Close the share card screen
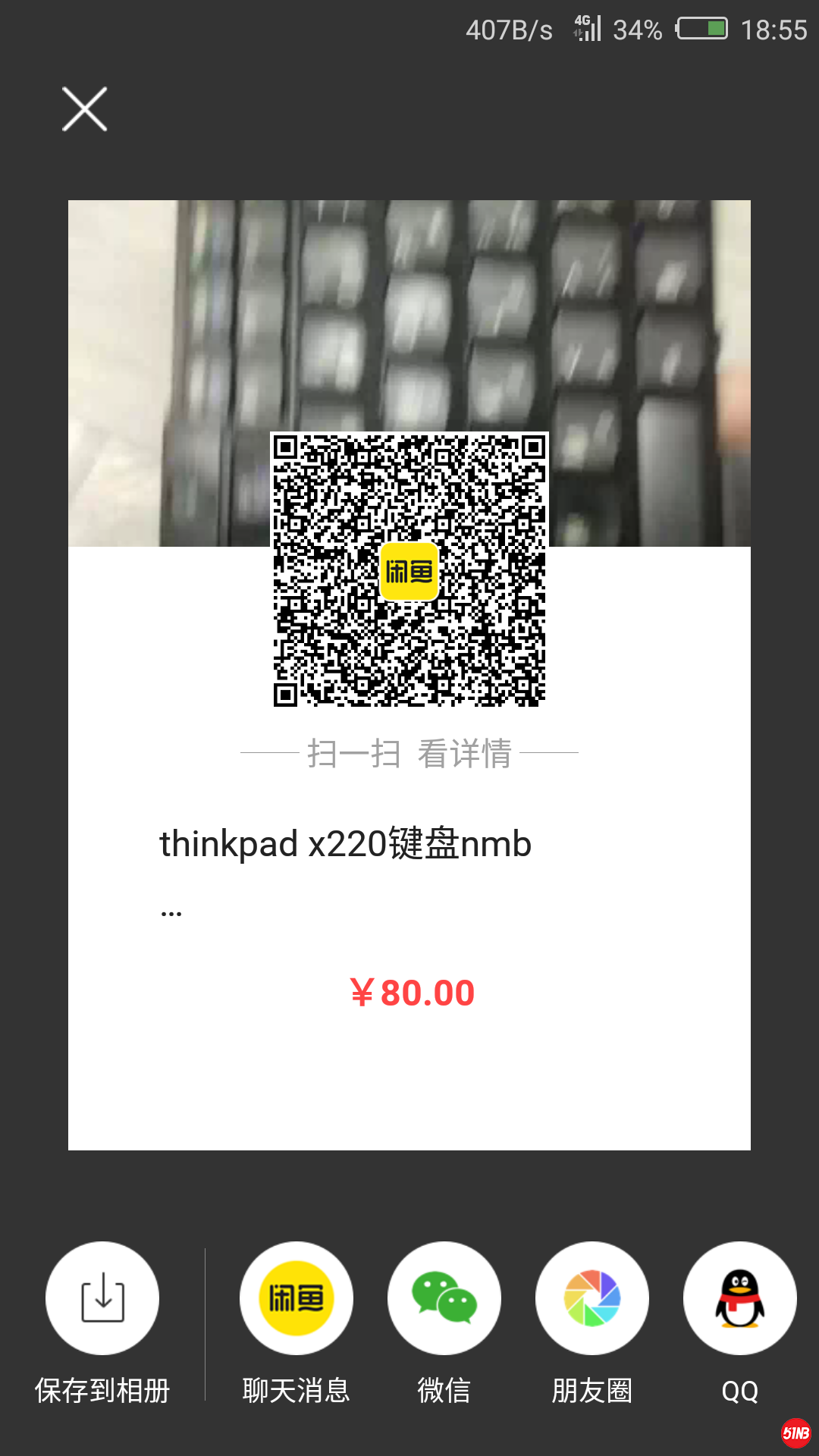The image size is (819, 1456). point(84,109)
